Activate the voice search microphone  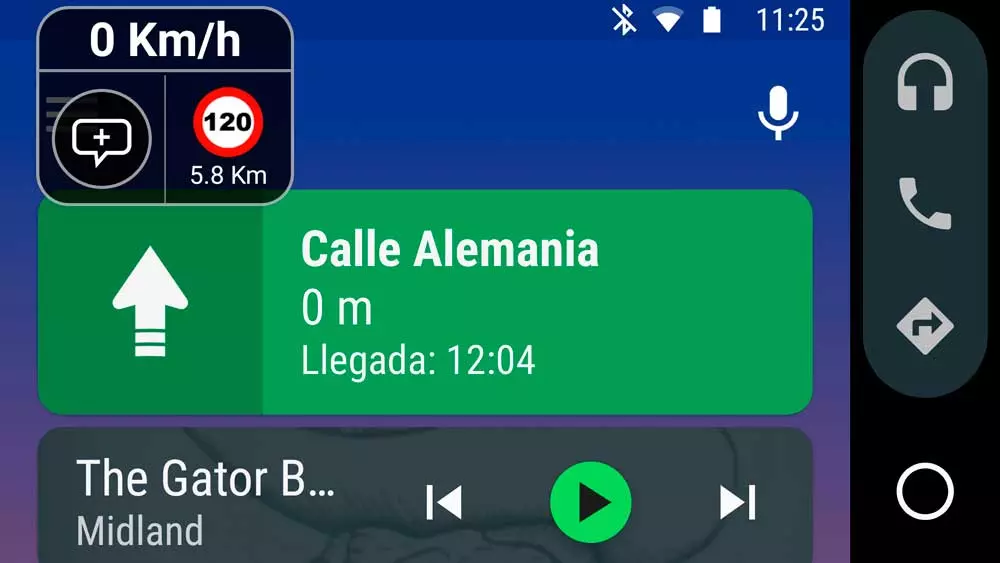(x=777, y=112)
